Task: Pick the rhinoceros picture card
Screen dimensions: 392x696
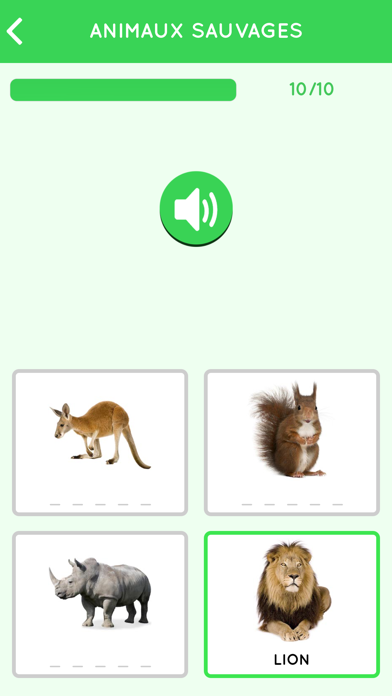Action: pos(100,605)
